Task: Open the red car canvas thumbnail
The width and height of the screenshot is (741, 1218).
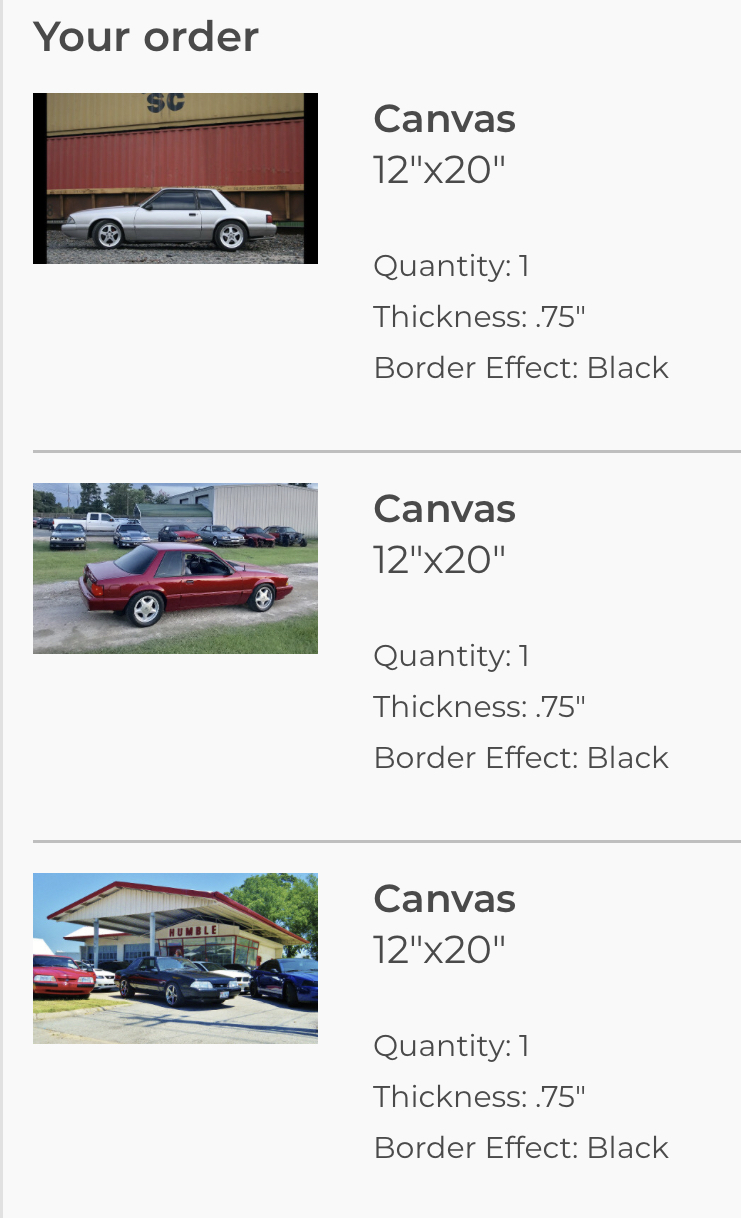Action: 175,569
